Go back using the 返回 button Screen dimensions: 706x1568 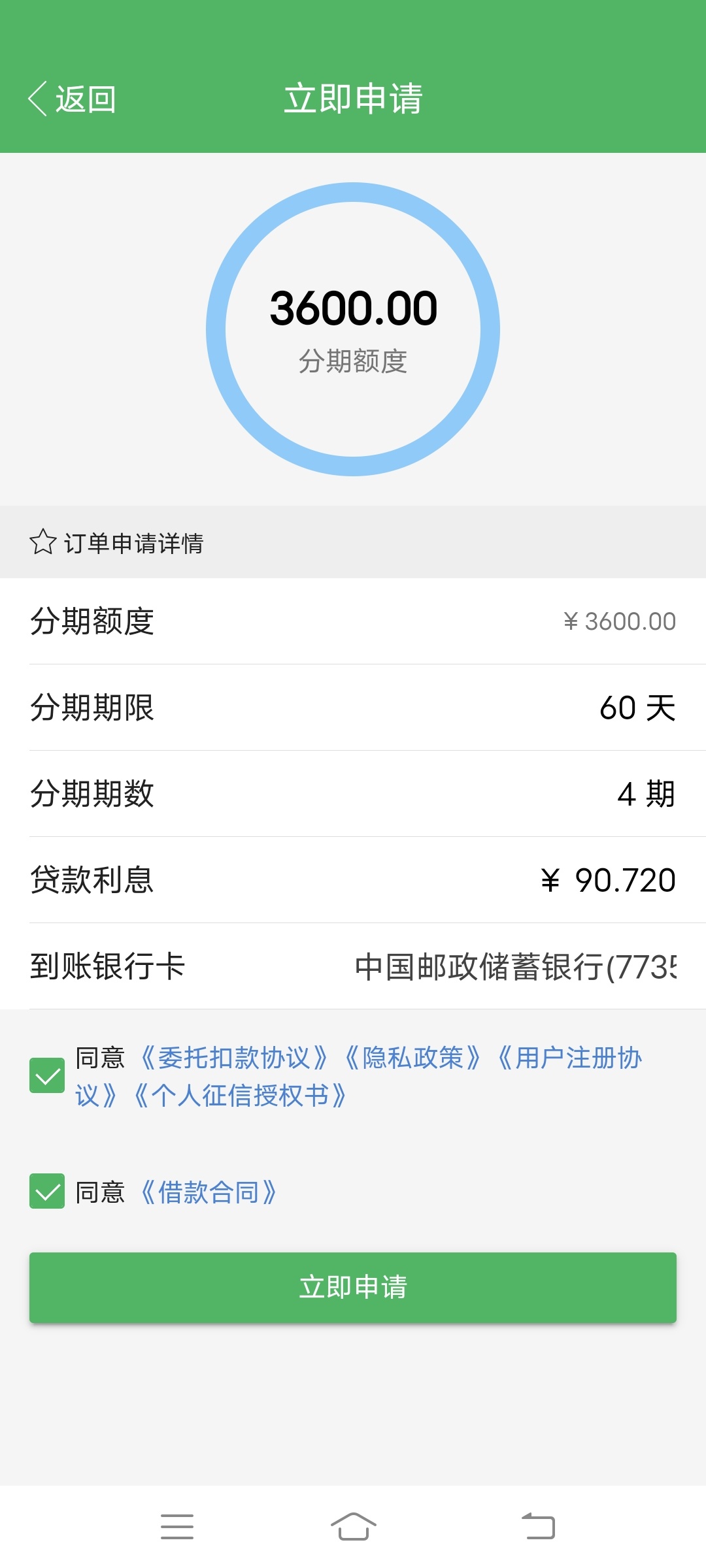[72, 99]
